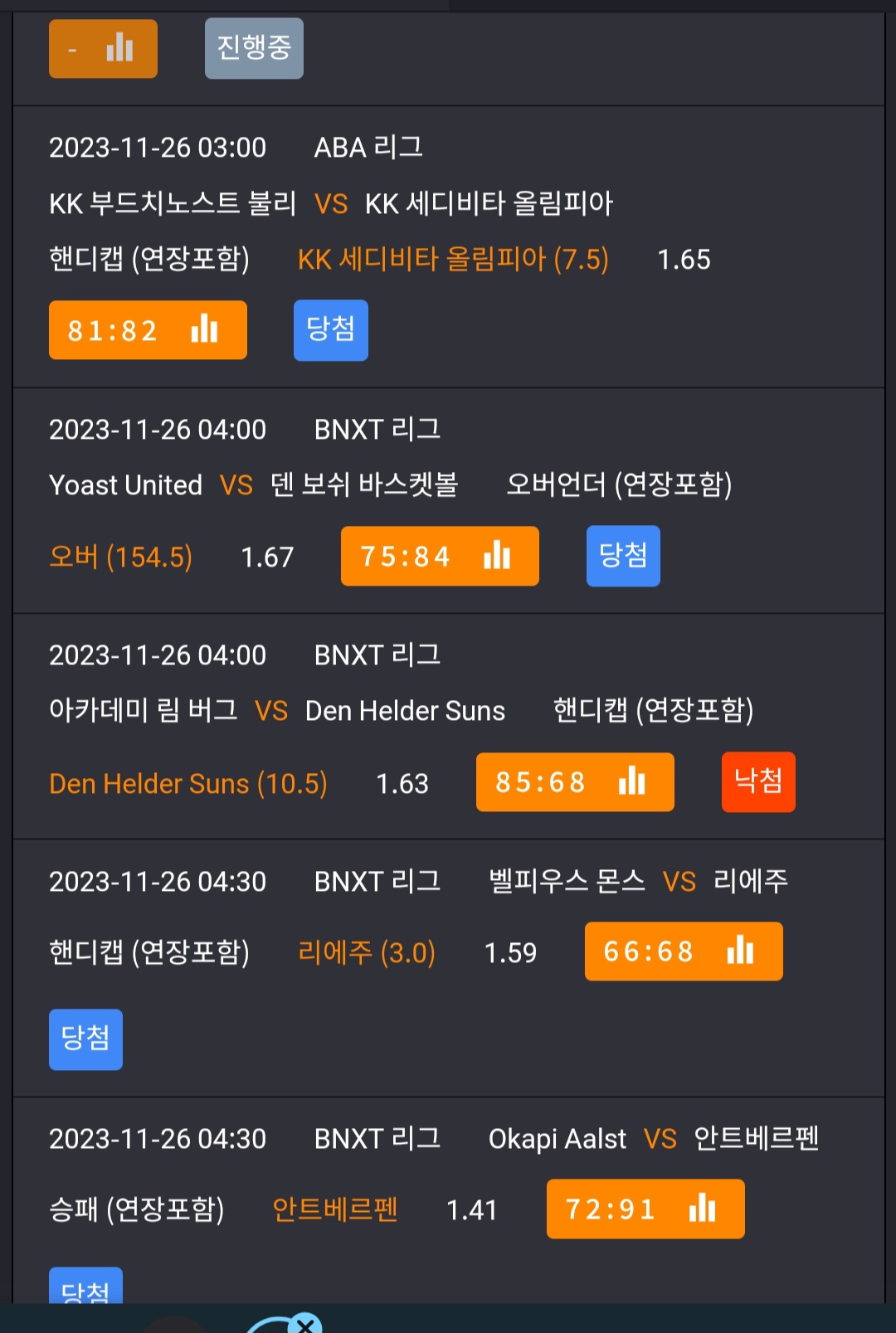View details of the 75:84 score
The width and height of the screenshot is (896, 1333).
(x=440, y=556)
